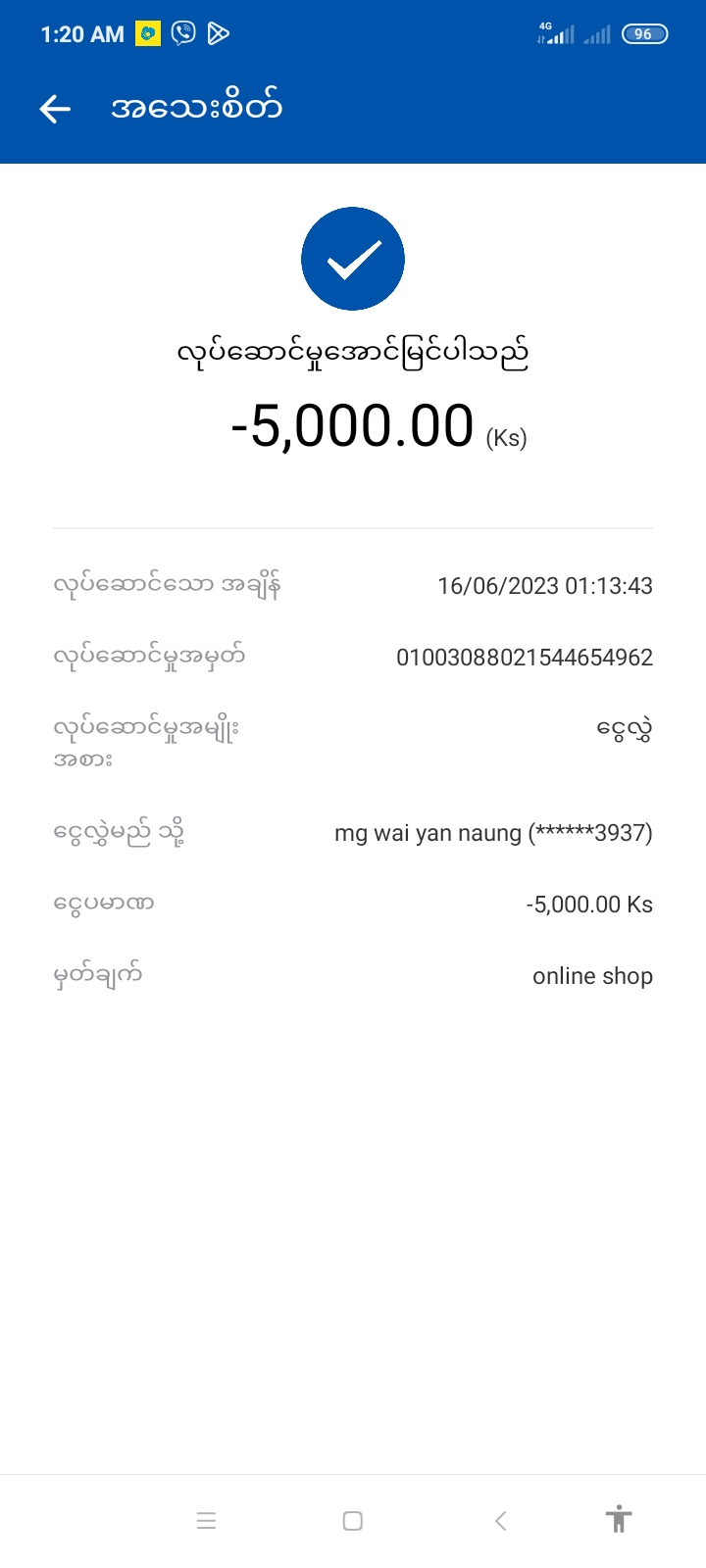Open recent apps from navigation bar
706x1568 pixels.
(x=206, y=1520)
